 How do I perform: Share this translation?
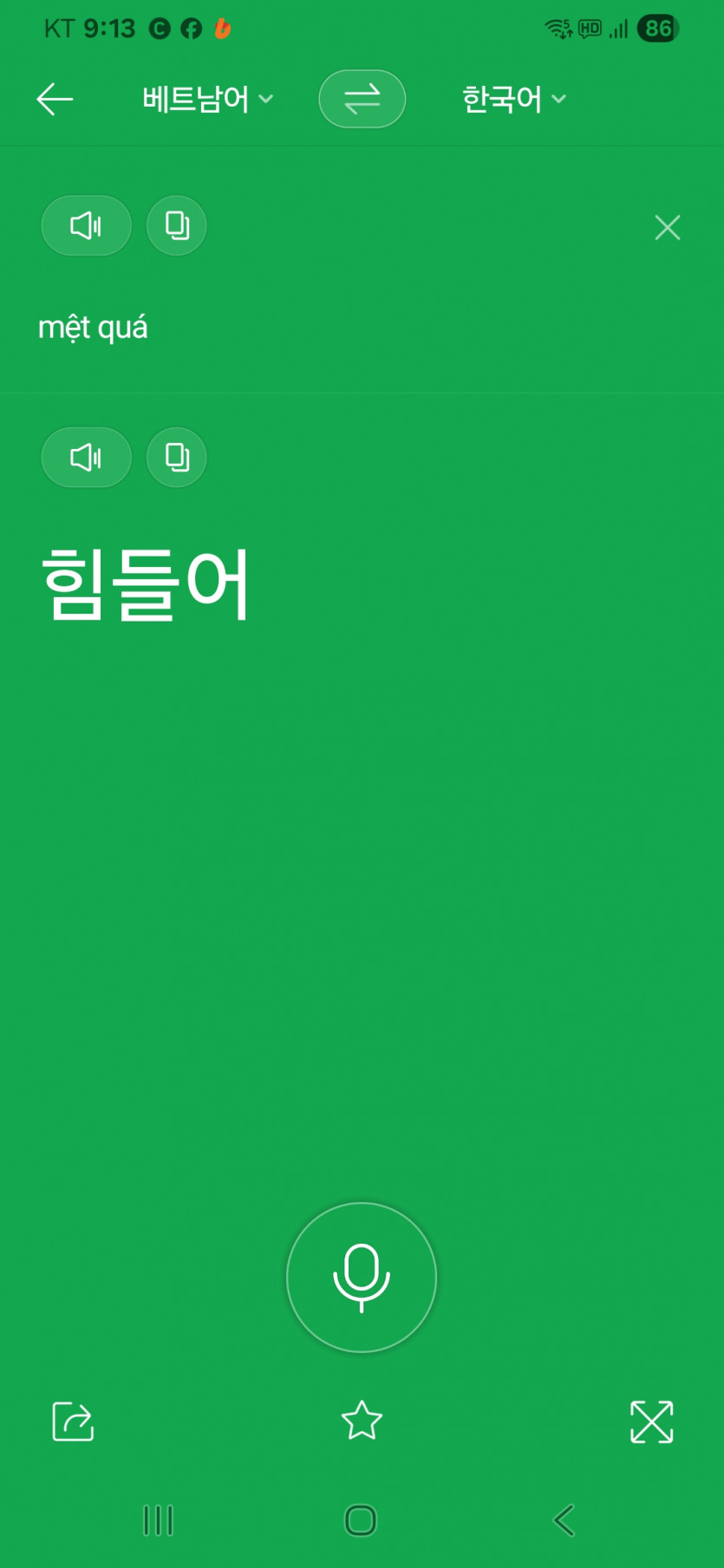(73, 1422)
